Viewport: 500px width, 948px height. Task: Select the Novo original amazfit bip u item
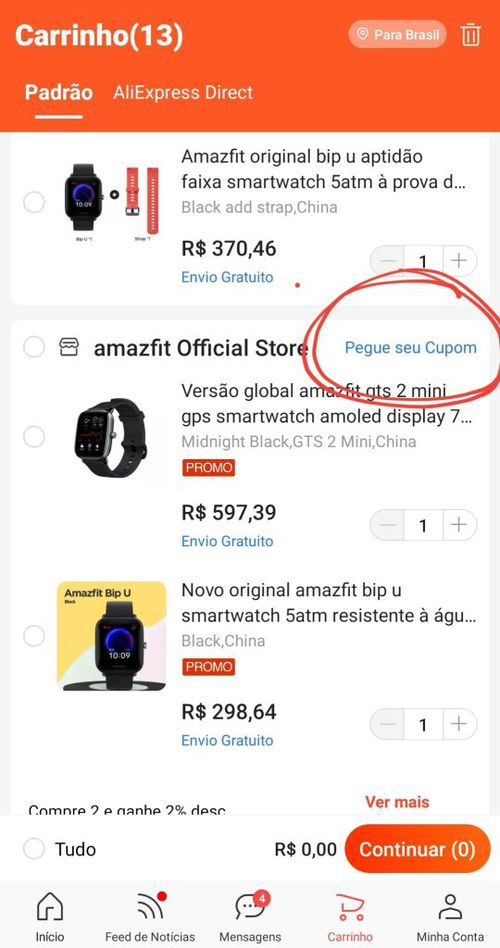point(34,636)
